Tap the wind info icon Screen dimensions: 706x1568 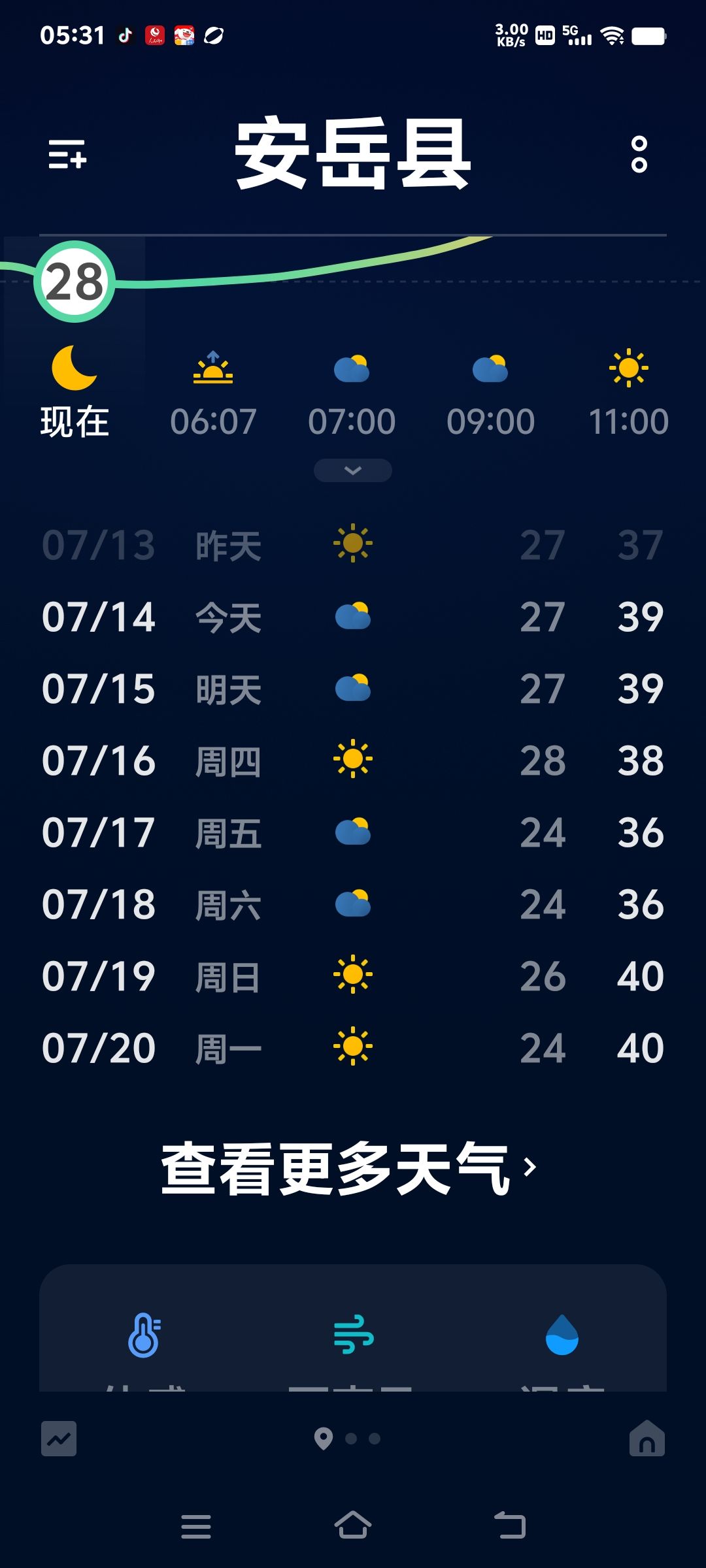tap(353, 1335)
